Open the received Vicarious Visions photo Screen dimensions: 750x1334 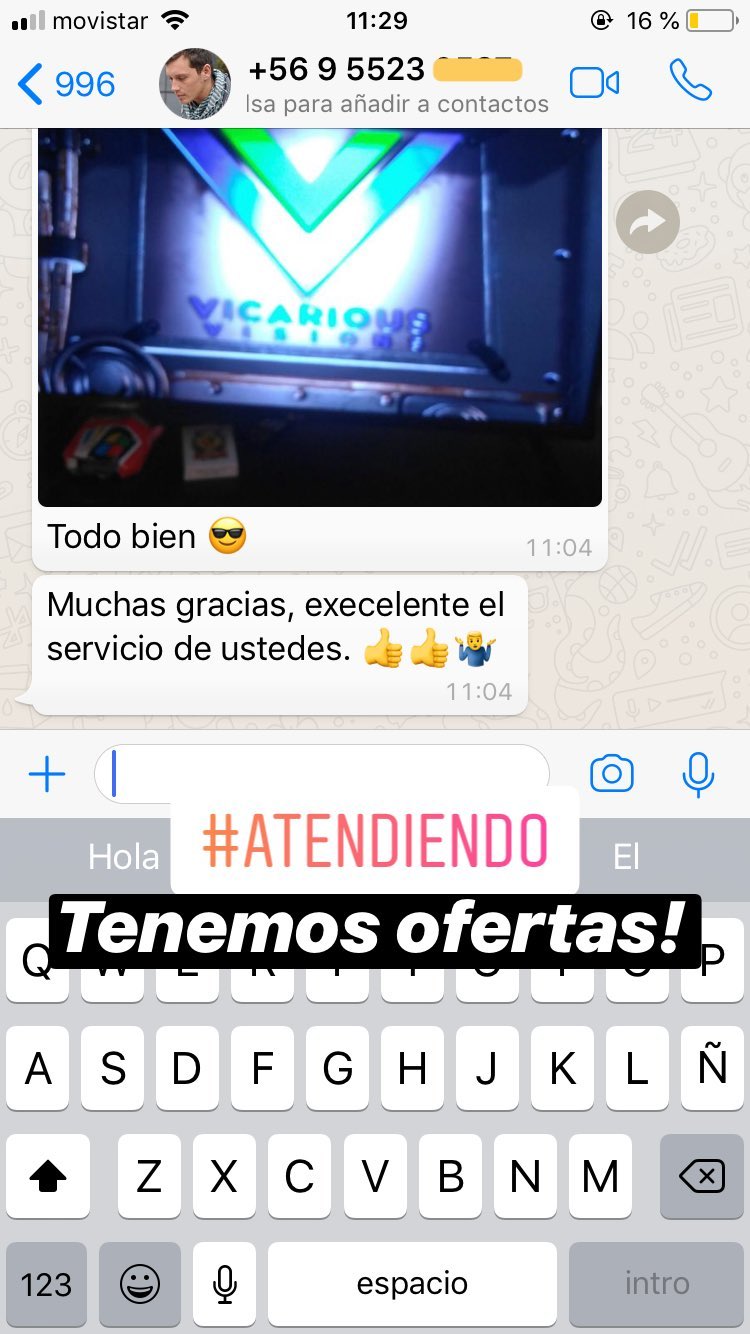click(x=320, y=317)
